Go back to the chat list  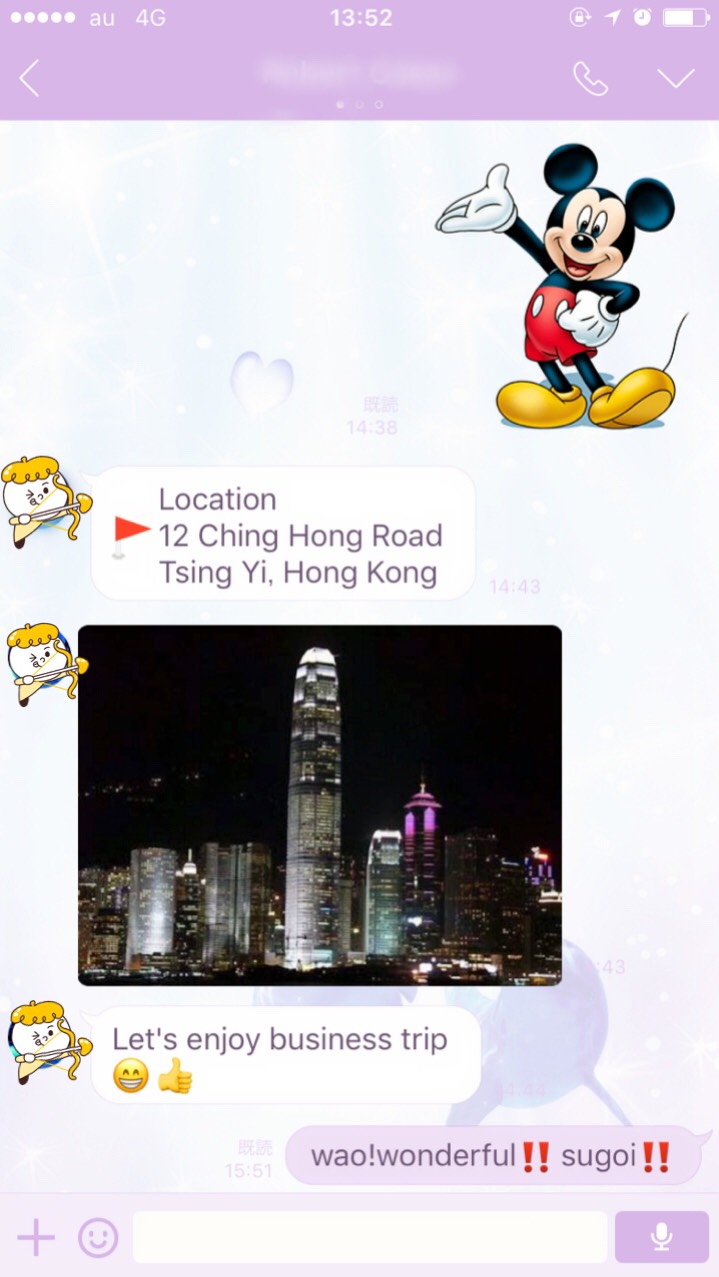(30, 78)
